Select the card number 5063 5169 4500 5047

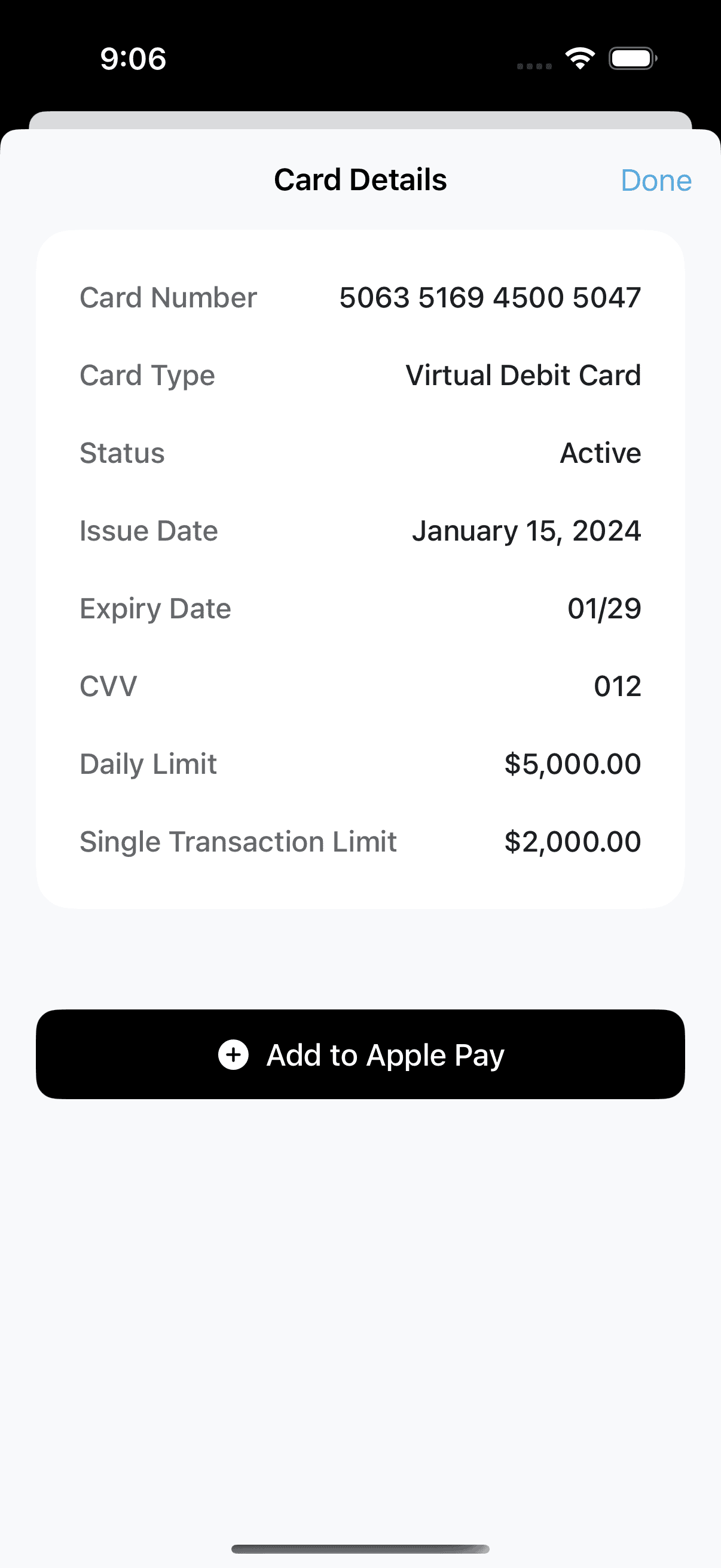coord(490,298)
